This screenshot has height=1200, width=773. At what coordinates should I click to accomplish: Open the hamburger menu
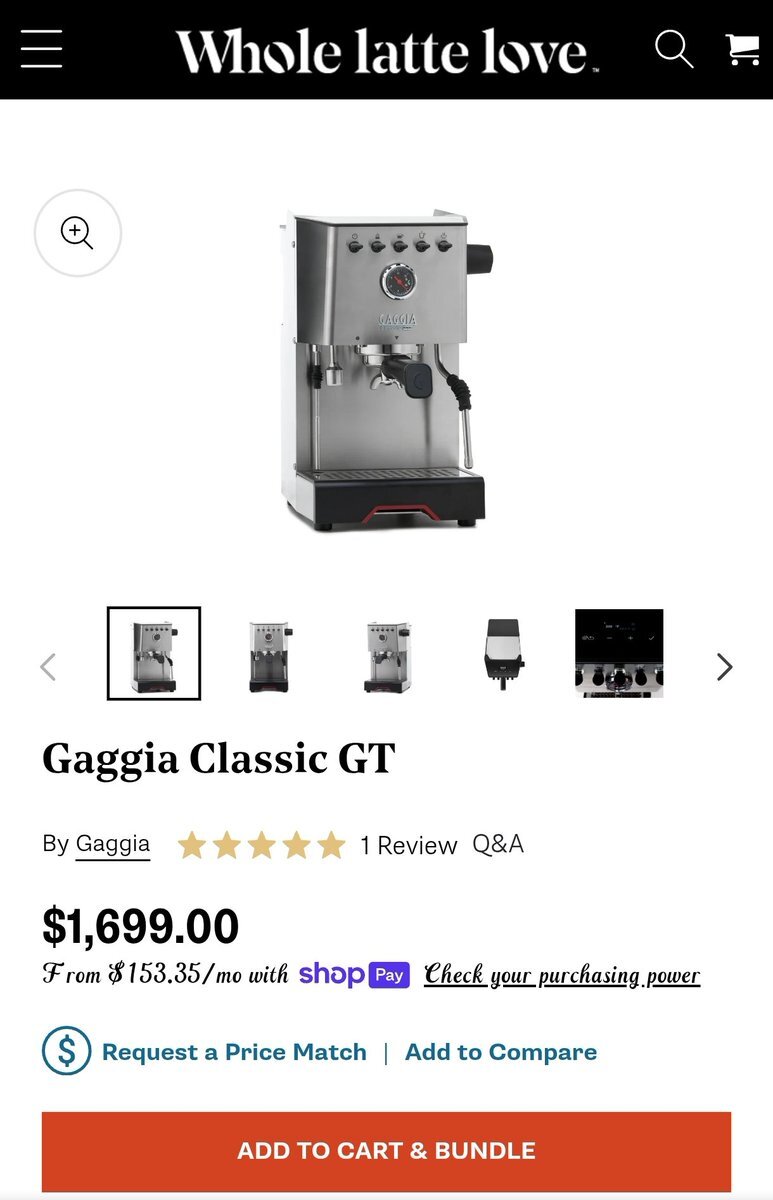click(41, 48)
